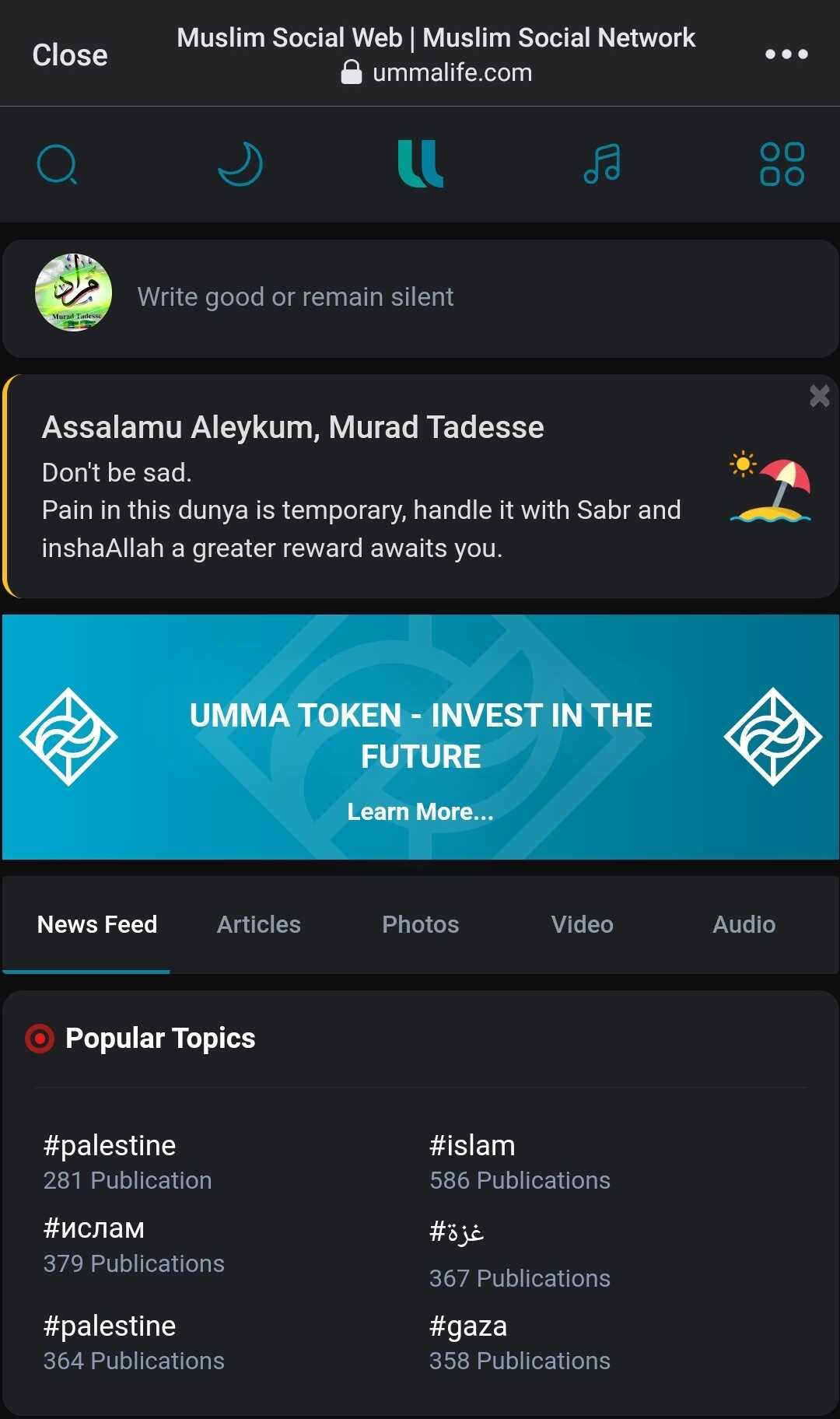
Task: Switch to the Photos tab
Action: pos(420,924)
